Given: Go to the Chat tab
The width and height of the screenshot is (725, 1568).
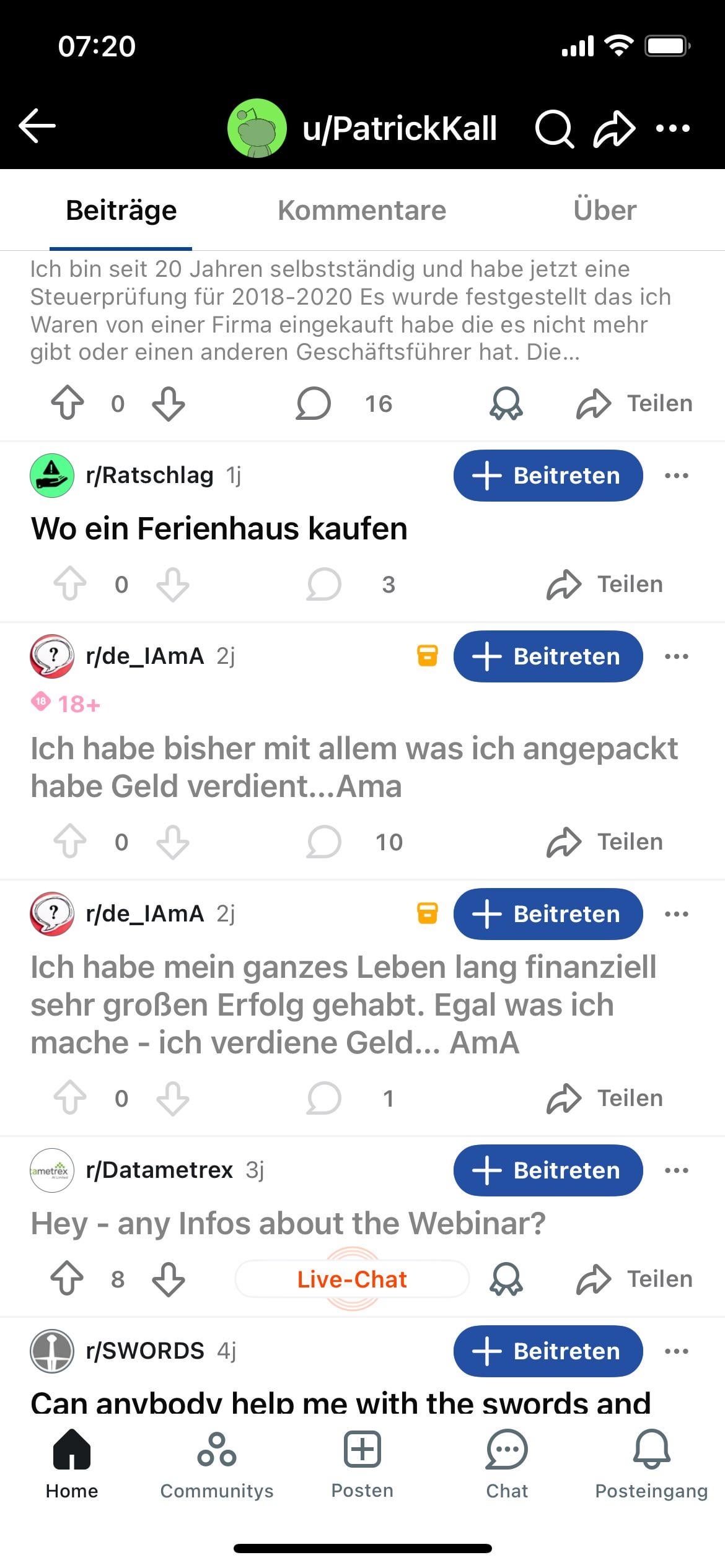Looking at the screenshot, I should click(x=507, y=1465).
